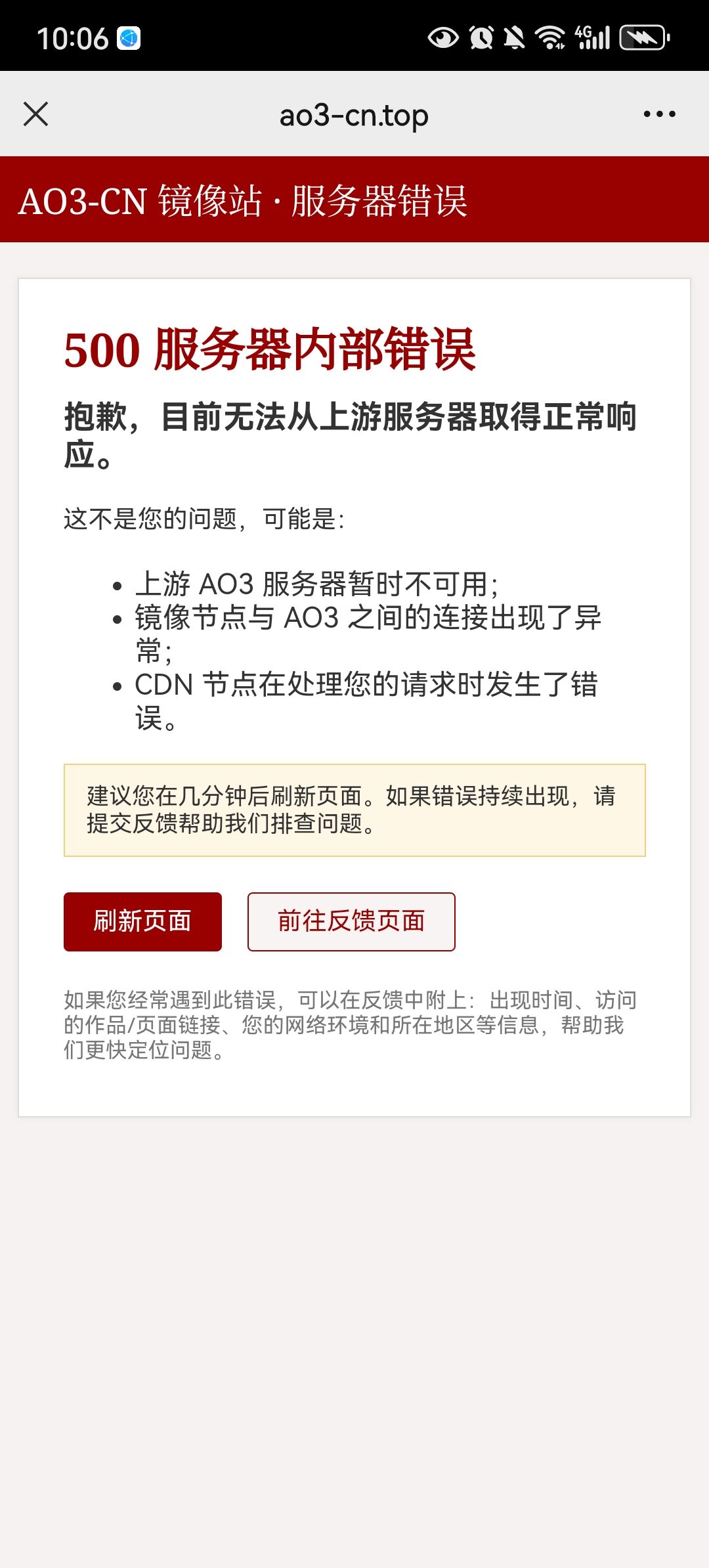Tap the battery indicator icon
This screenshot has width=709, height=1568.
pos(644,37)
